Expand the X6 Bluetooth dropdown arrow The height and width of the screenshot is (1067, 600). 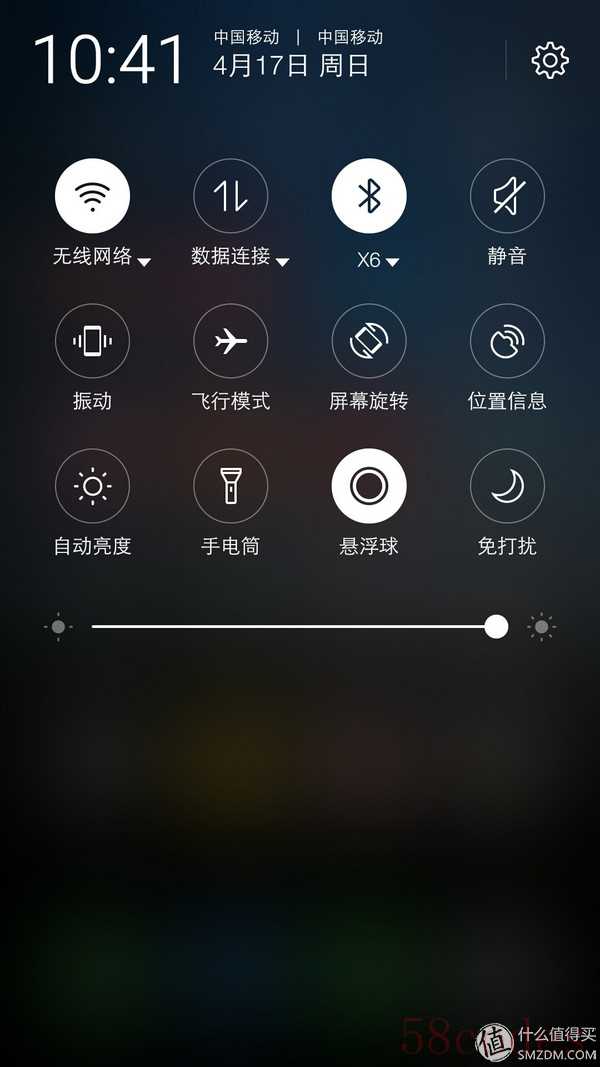(x=392, y=263)
